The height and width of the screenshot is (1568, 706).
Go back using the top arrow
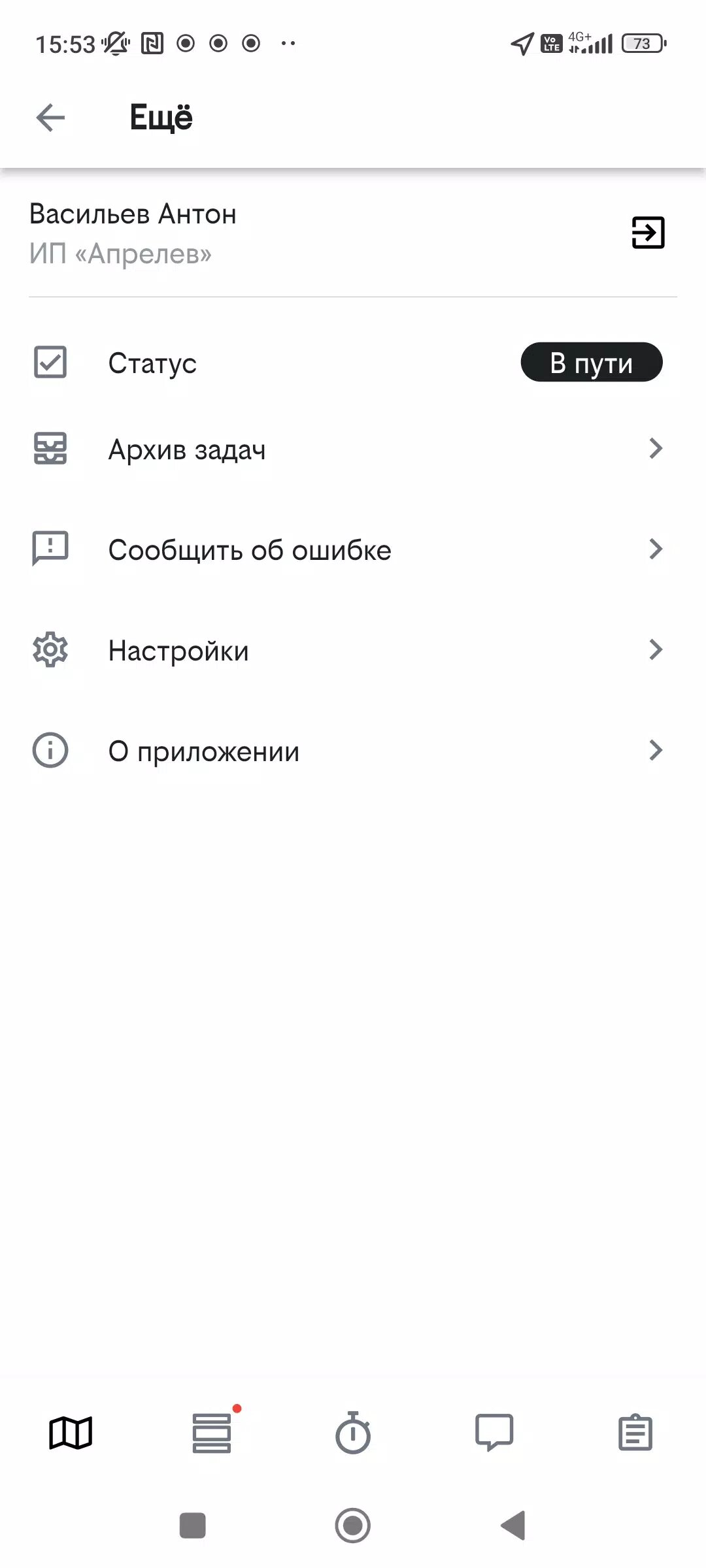(x=50, y=118)
